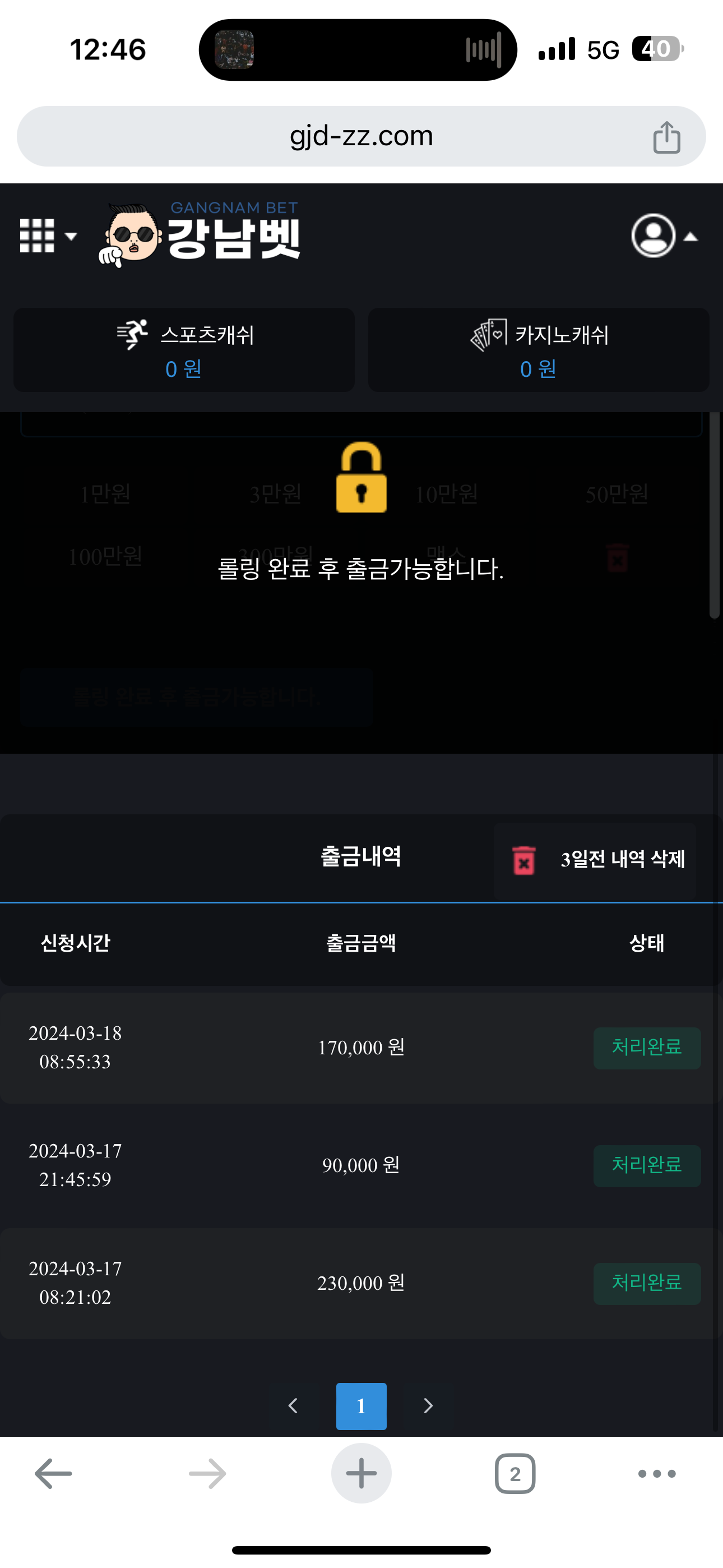Screen dimensions: 723x1568
Task: Open the browser more options menu
Action: 657,1474
